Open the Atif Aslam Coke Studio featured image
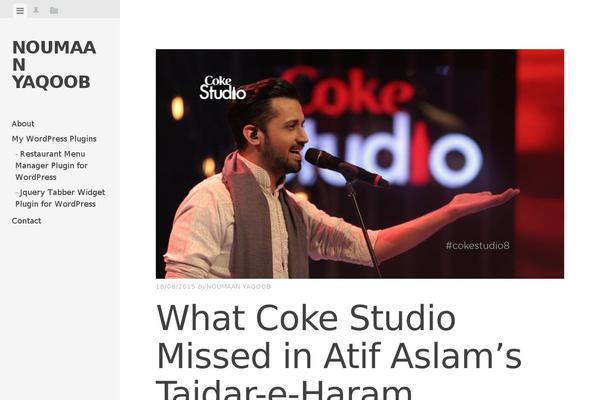Viewport: 600px width, 400px height. click(x=359, y=163)
